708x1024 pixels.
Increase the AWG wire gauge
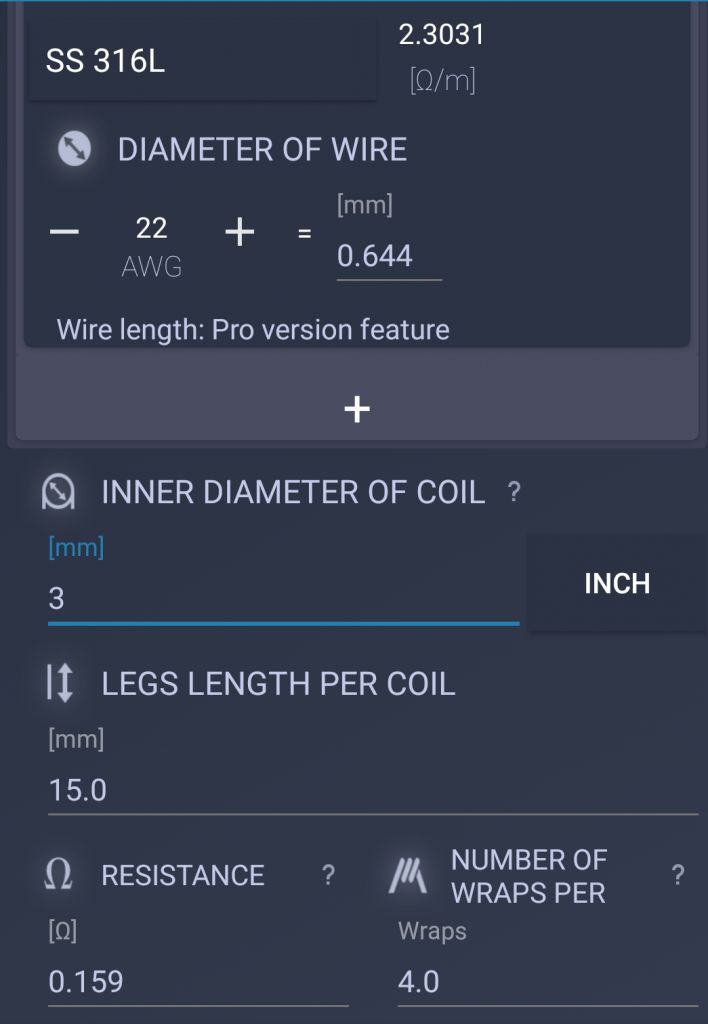tap(240, 232)
